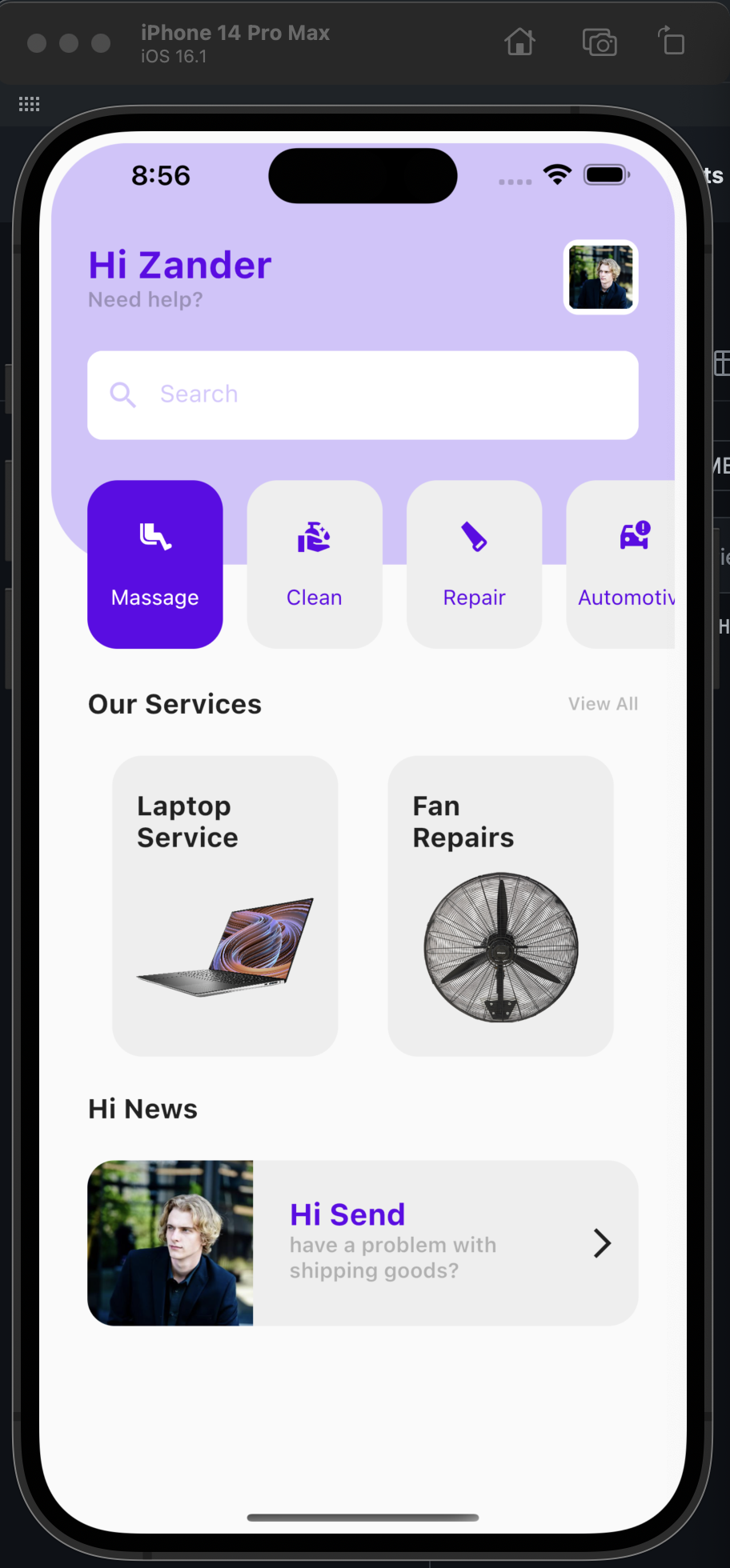Switch to the Clean category tab
Screen dimensions: 730x1568
pos(314,564)
